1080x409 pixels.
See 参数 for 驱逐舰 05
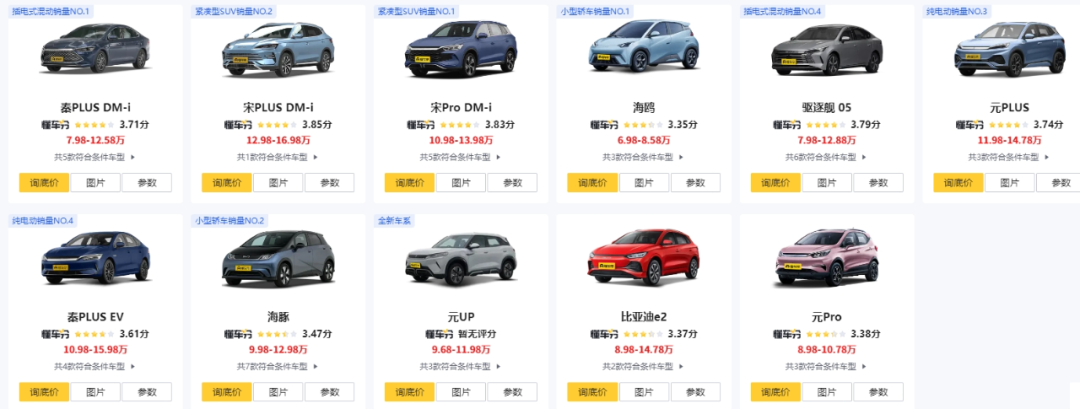click(878, 183)
